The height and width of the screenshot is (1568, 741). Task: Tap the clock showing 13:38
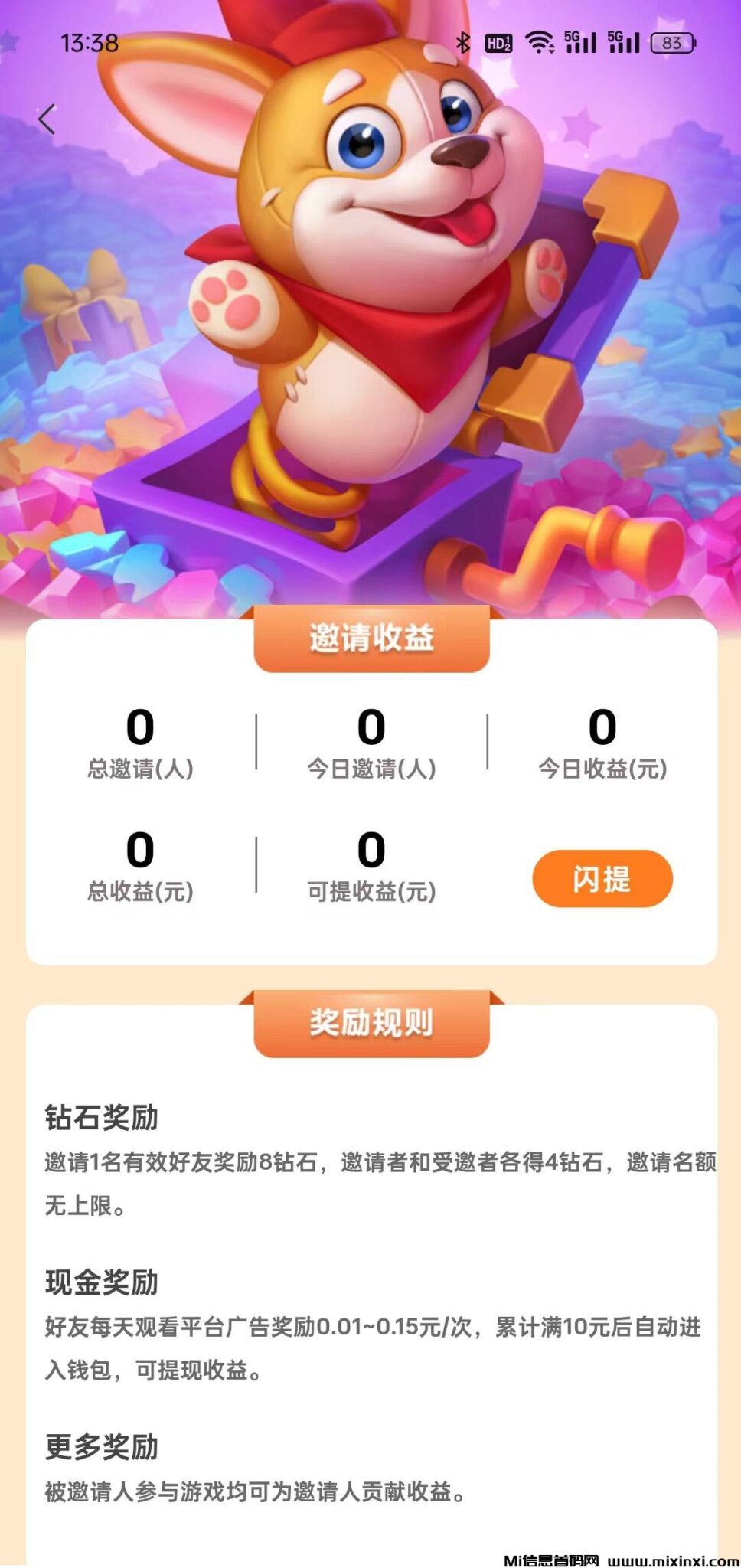pyautogui.click(x=90, y=44)
